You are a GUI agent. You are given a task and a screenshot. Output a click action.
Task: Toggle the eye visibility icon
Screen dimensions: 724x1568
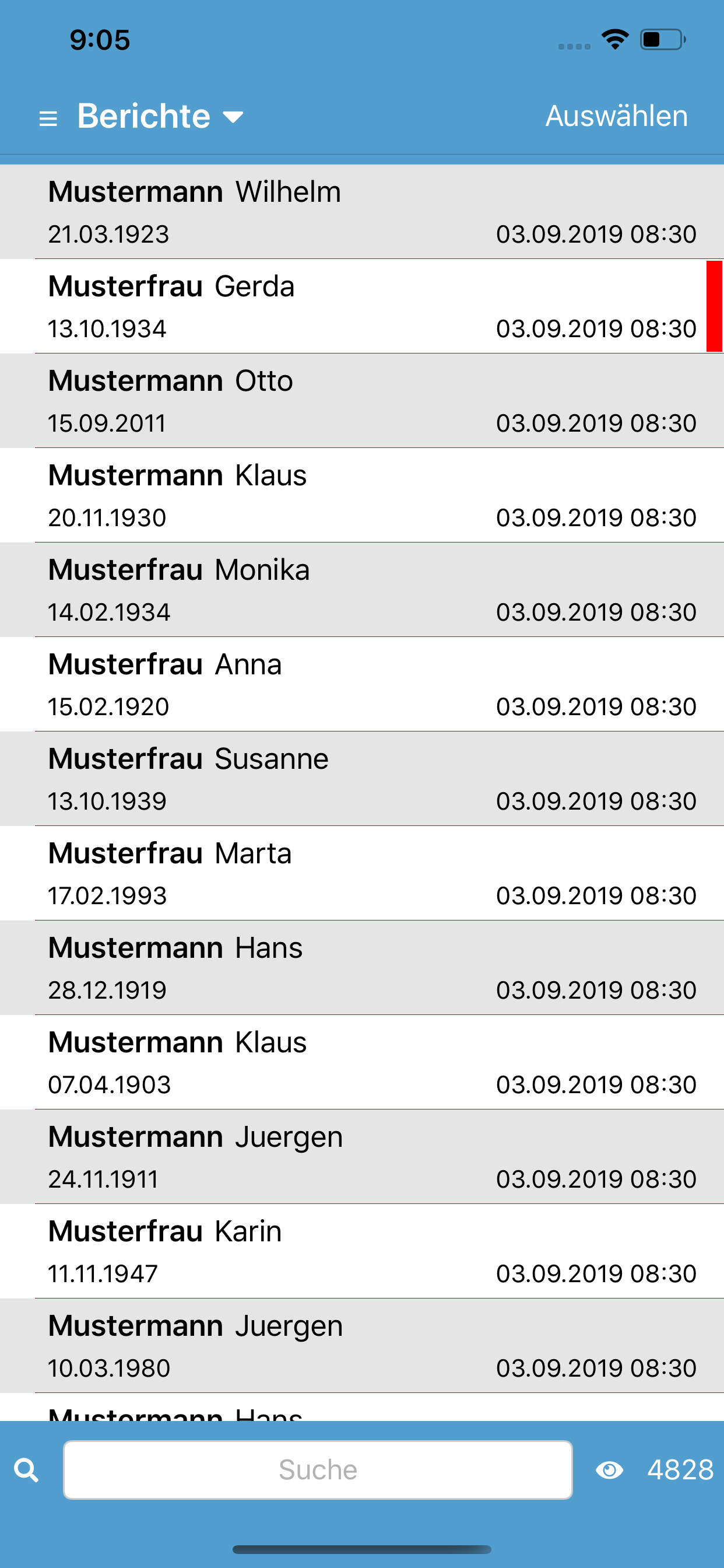[x=609, y=1470]
